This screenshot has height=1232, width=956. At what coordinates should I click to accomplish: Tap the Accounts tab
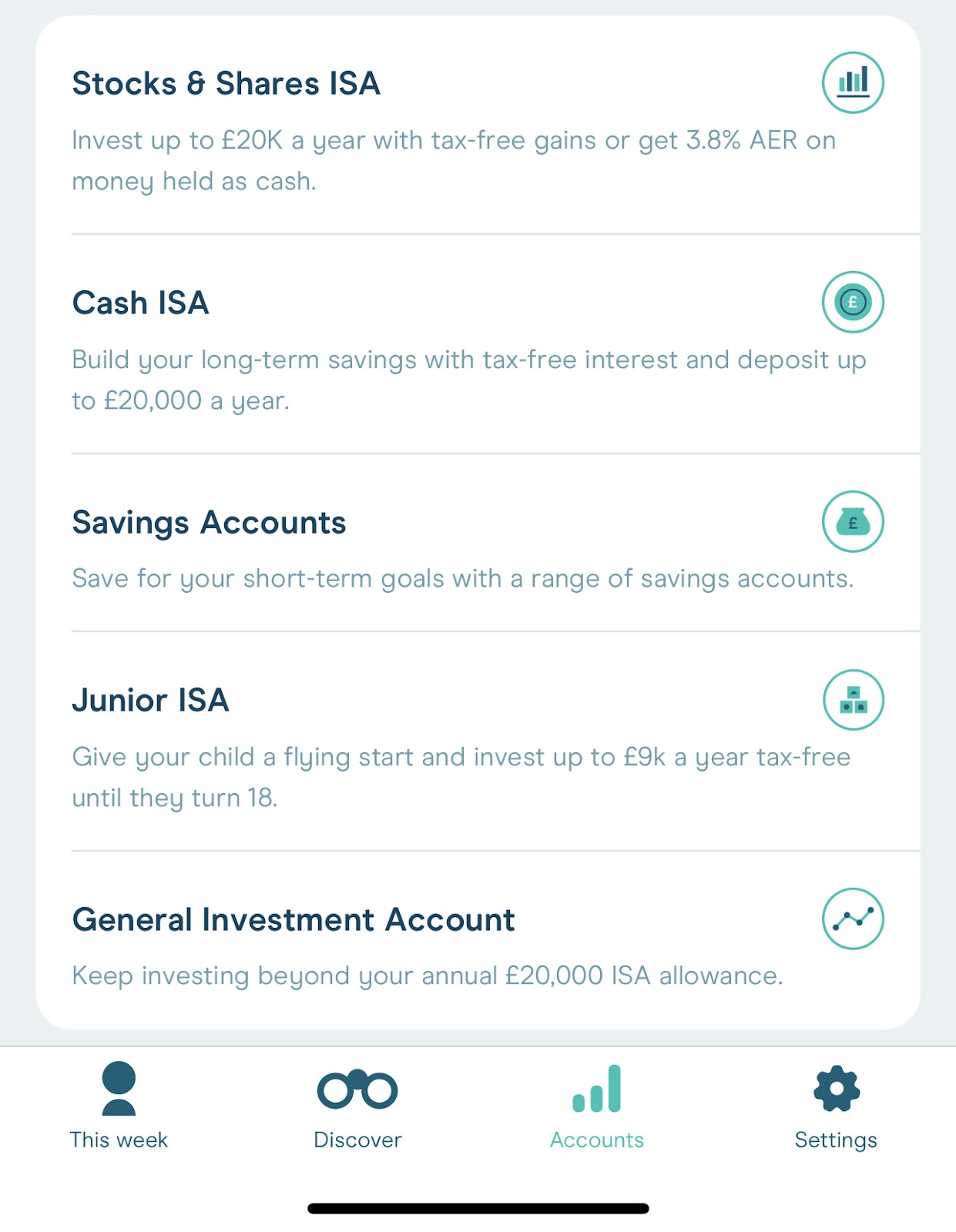coord(597,1105)
